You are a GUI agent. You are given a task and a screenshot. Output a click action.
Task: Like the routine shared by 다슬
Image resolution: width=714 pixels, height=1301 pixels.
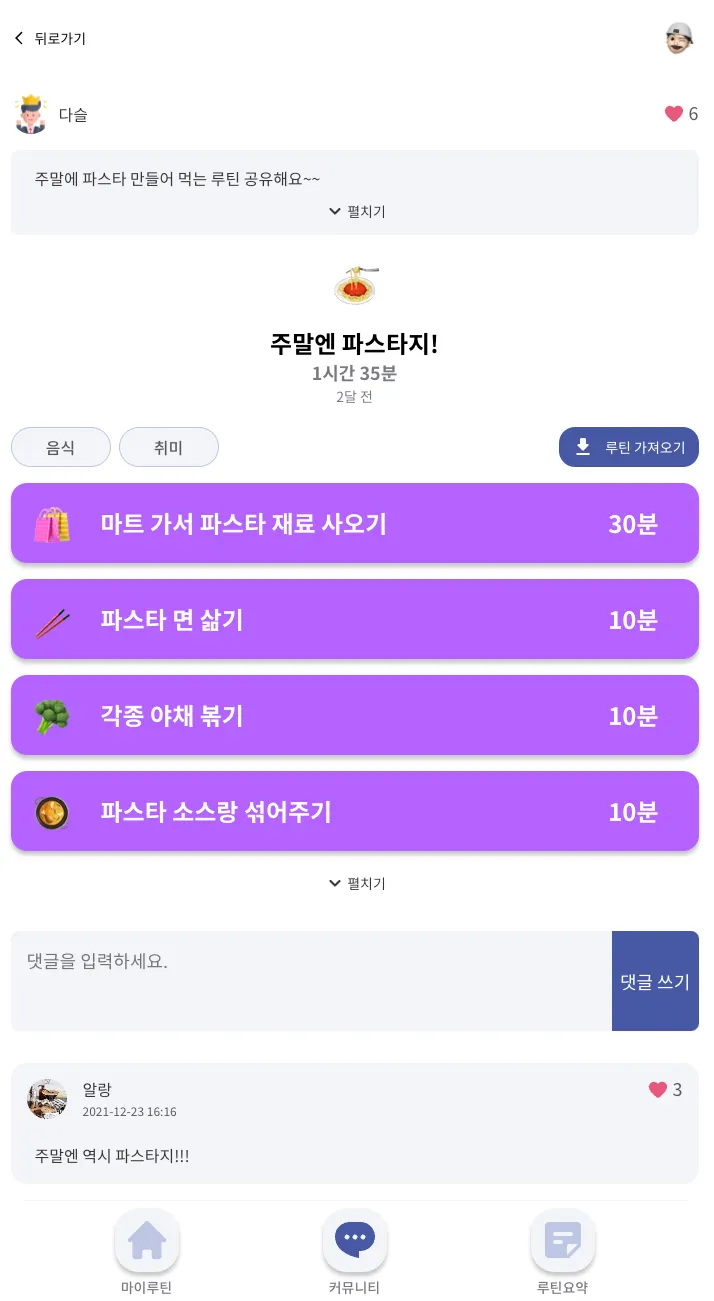(674, 114)
